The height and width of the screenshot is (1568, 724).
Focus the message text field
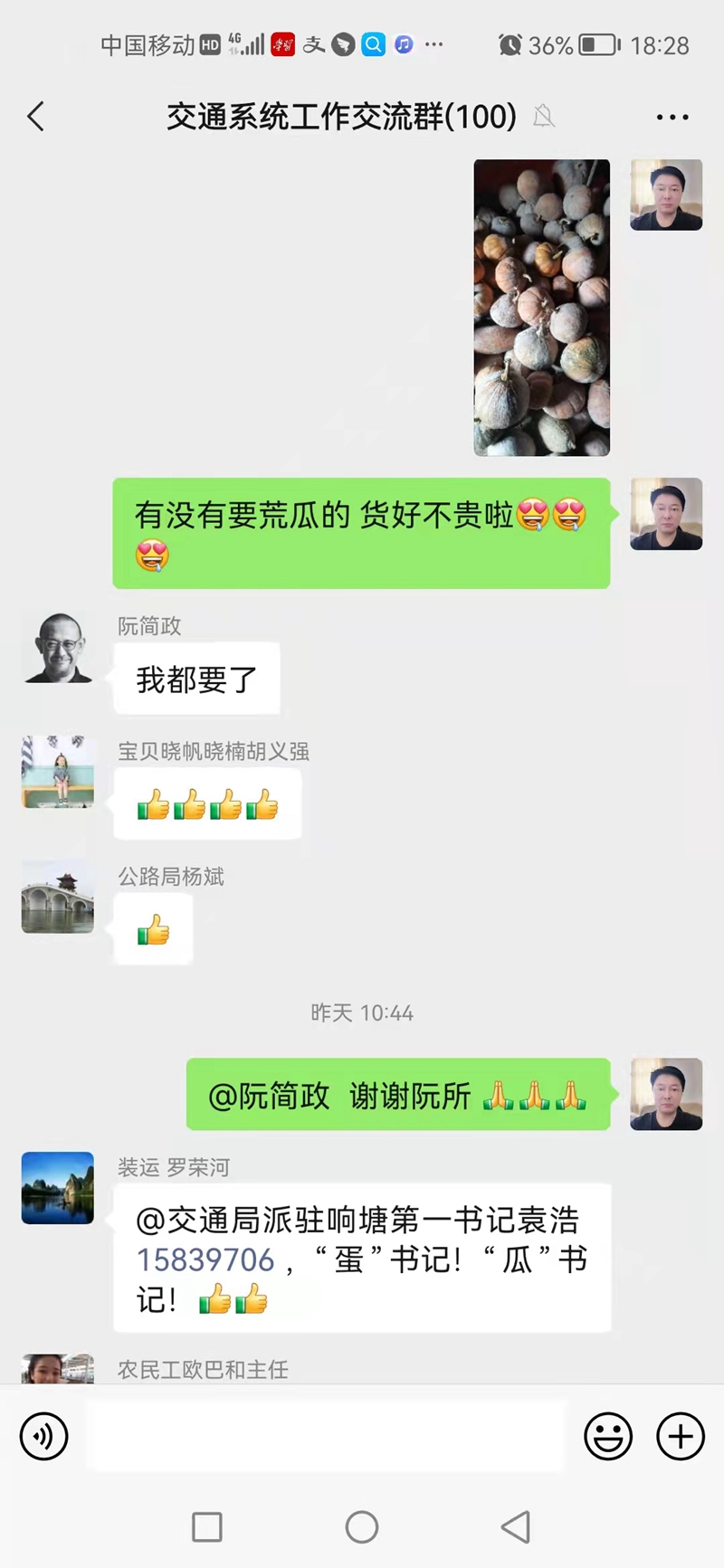click(326, 1436)
